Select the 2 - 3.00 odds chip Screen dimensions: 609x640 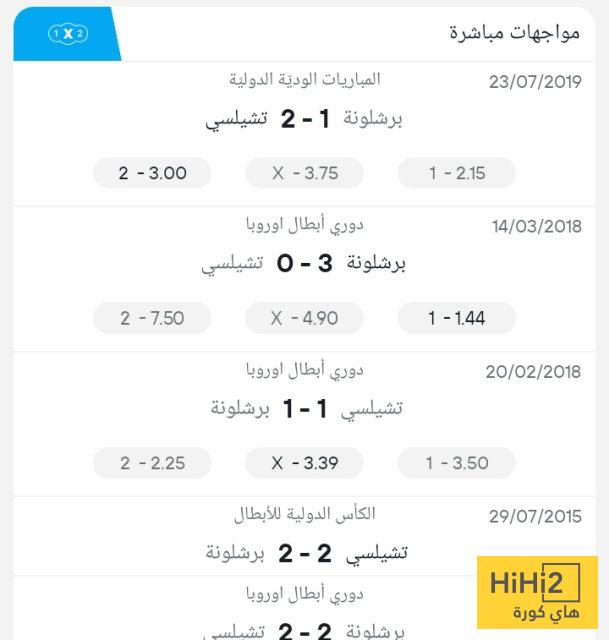coord(152,173)
